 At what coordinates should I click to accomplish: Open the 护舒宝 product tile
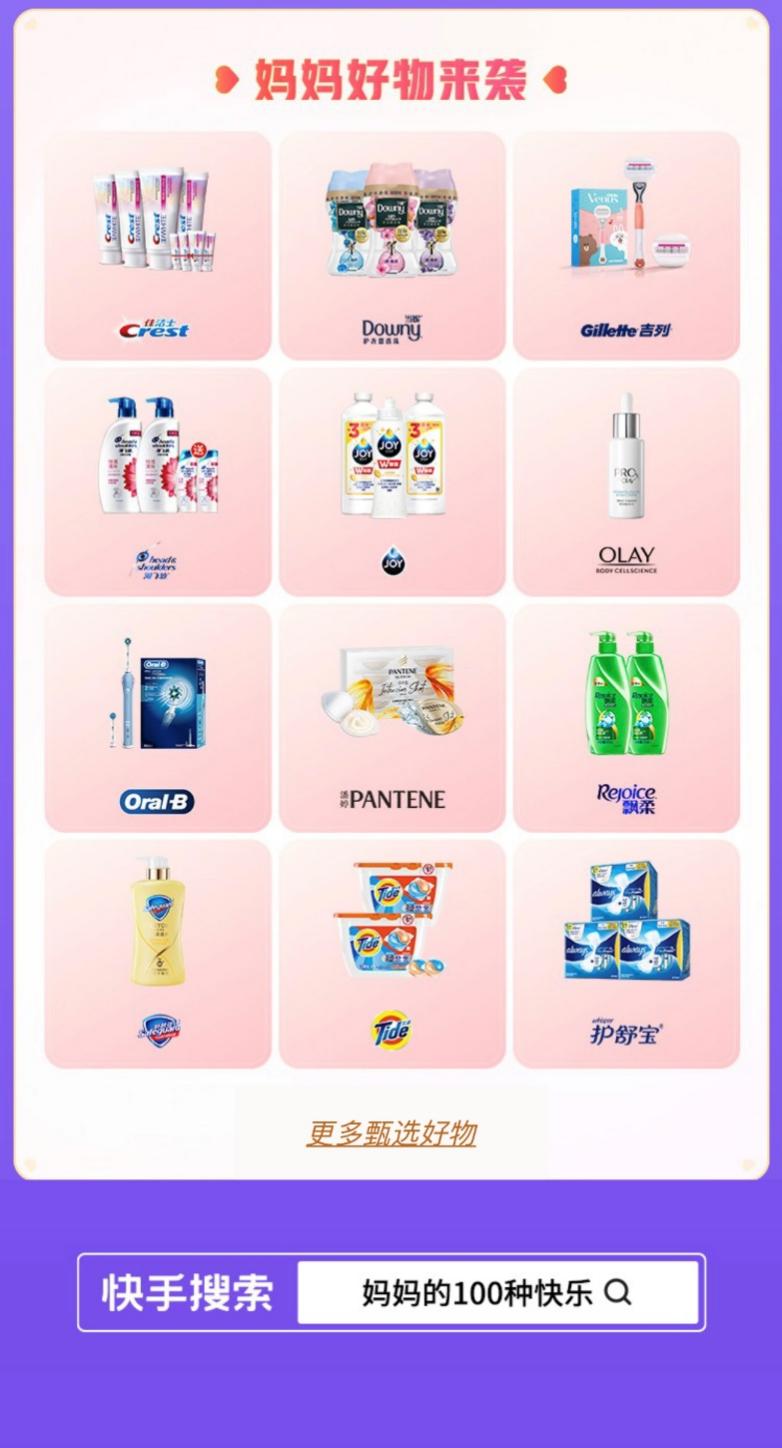point(626,953)
